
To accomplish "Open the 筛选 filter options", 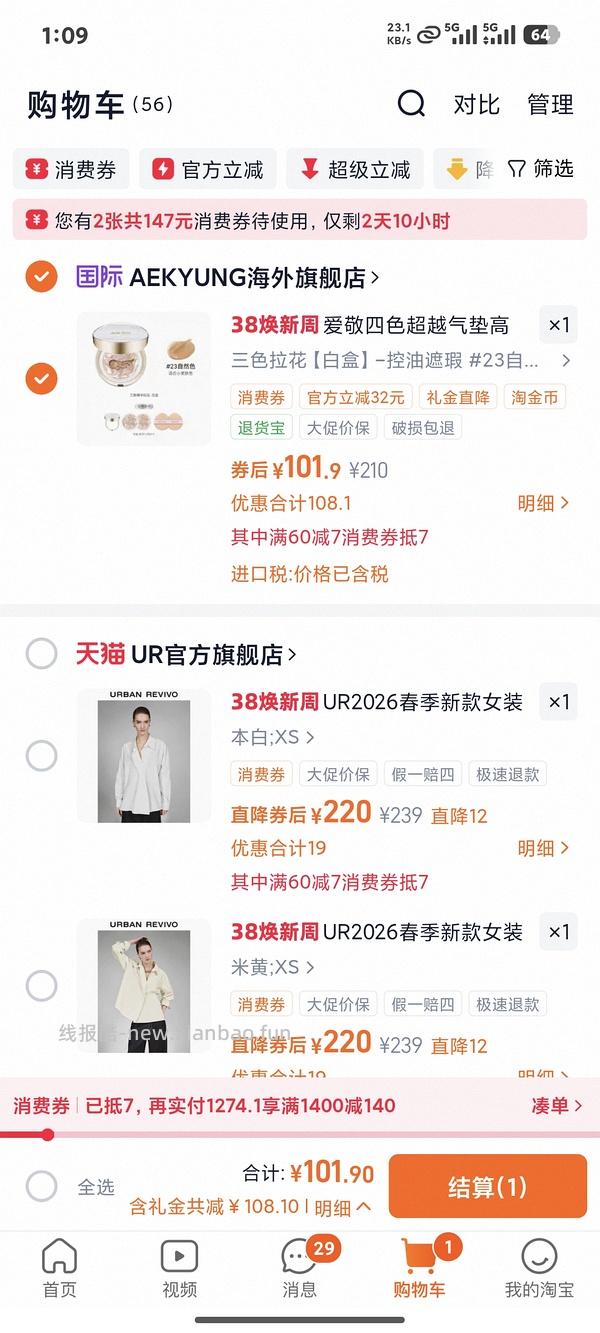I will pyautogui.click(x=541, y=169).
